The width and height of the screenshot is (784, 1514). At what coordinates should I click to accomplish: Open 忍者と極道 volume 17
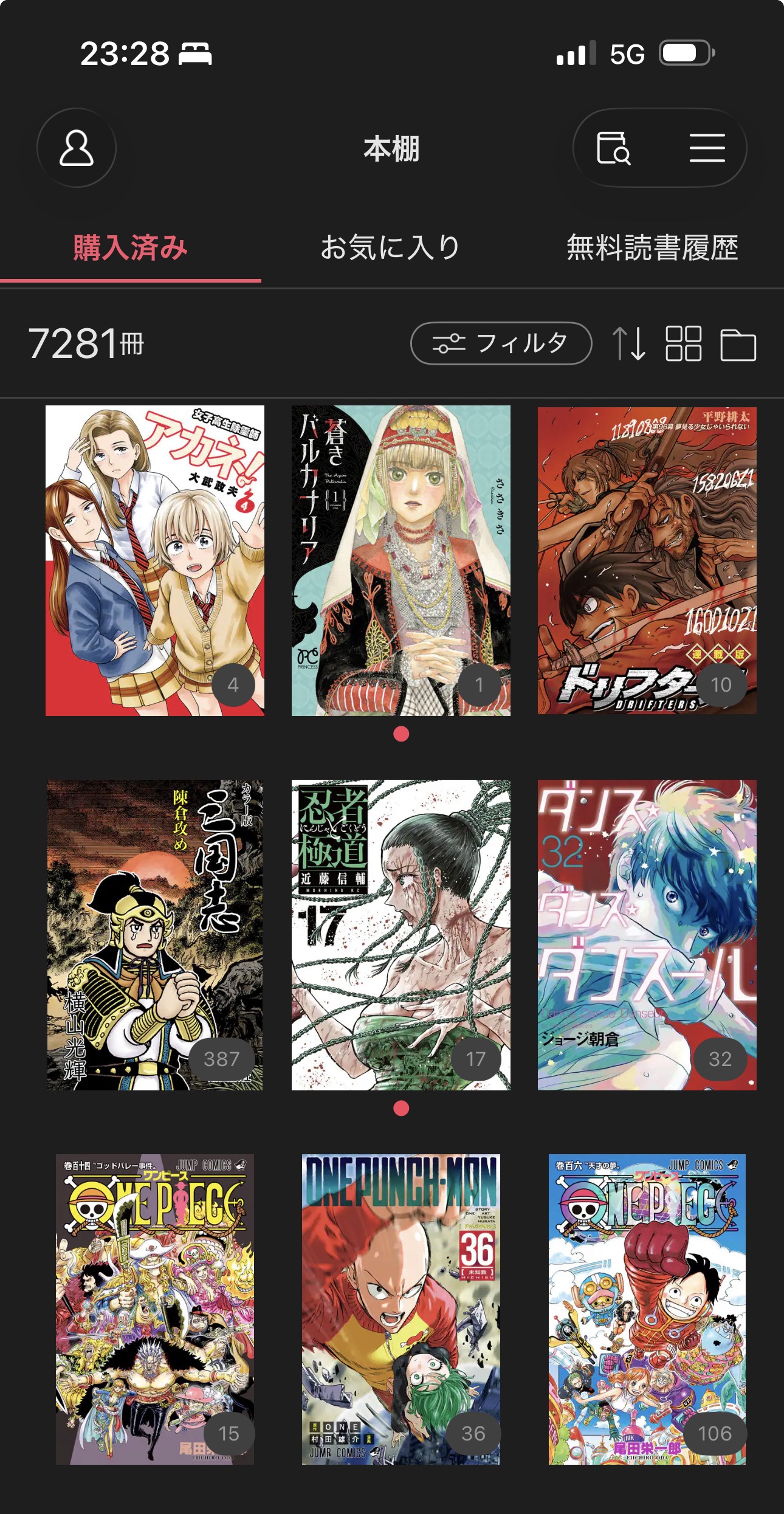pos(401,935)
